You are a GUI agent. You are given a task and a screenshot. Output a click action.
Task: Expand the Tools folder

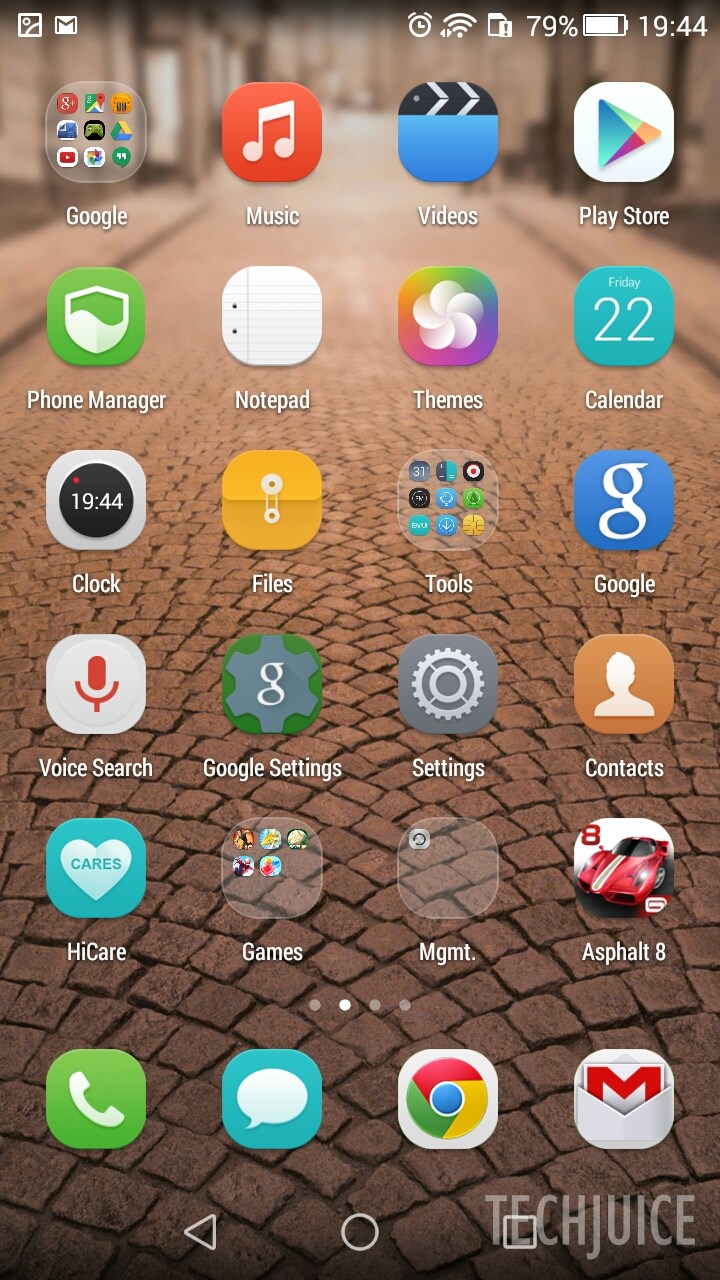tap(448, 500)
